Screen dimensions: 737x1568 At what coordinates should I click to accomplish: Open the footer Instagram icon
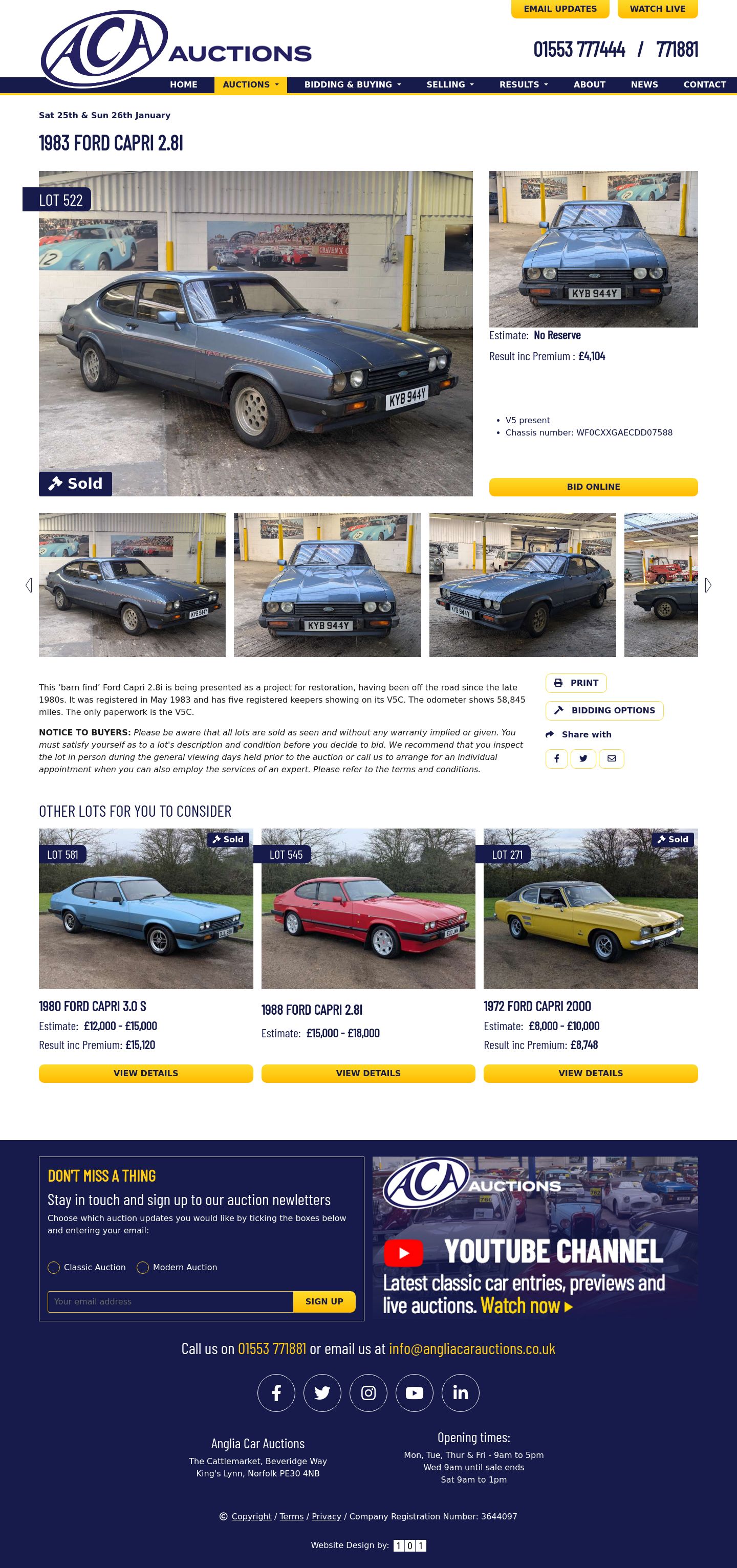368,1392
